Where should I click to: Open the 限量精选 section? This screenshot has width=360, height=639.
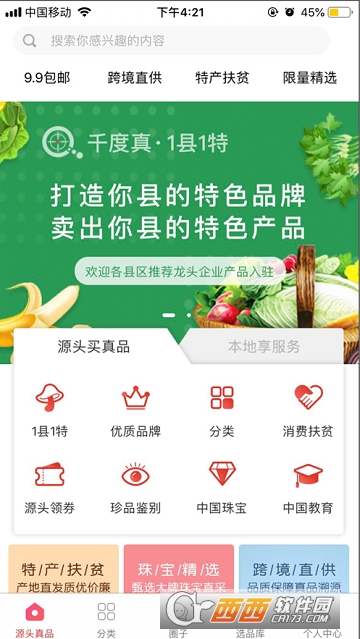point(310,78)
